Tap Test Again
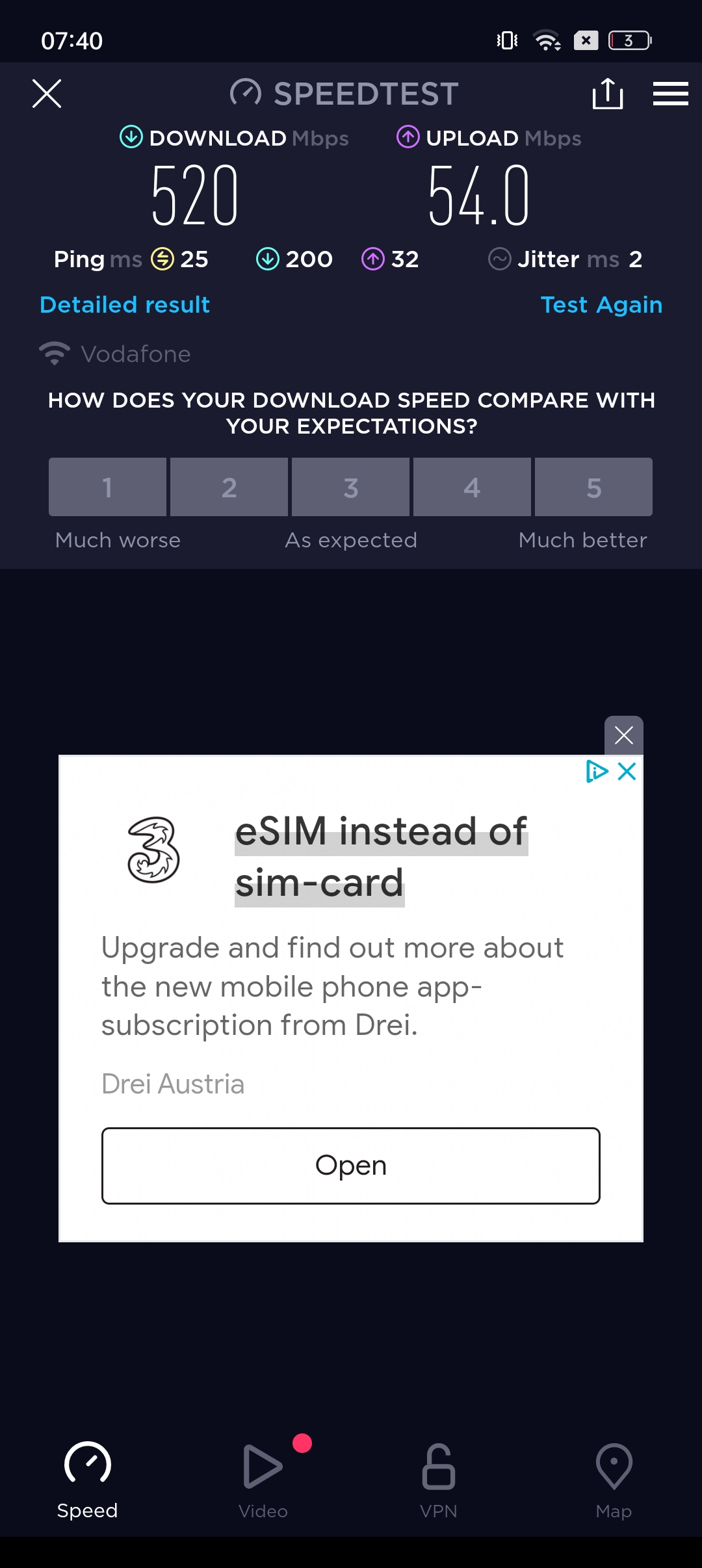Image resolution: width=702 pixels, height=1568 pixels. tap(601, 305)
